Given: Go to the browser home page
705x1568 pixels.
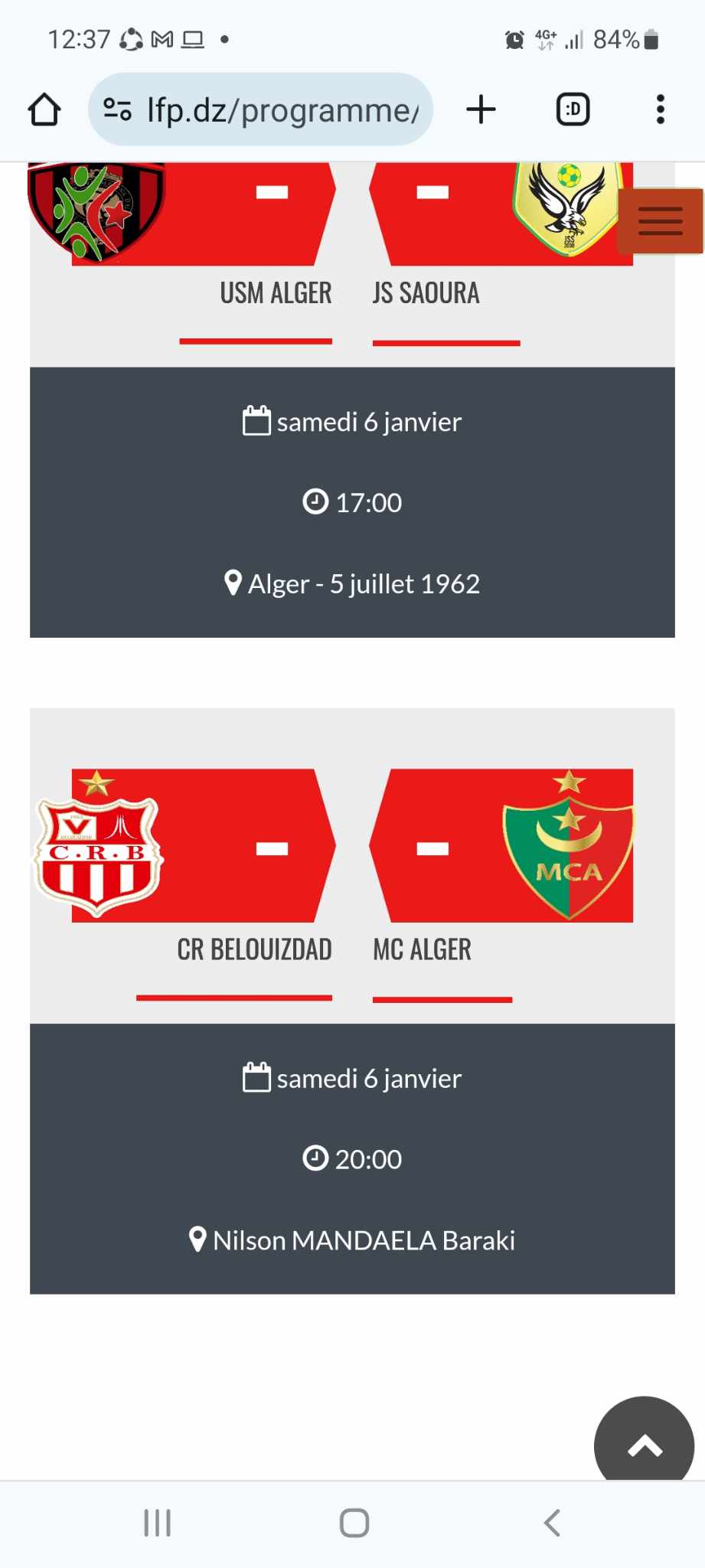Looking at the screenshot, I should coord(44,109).
